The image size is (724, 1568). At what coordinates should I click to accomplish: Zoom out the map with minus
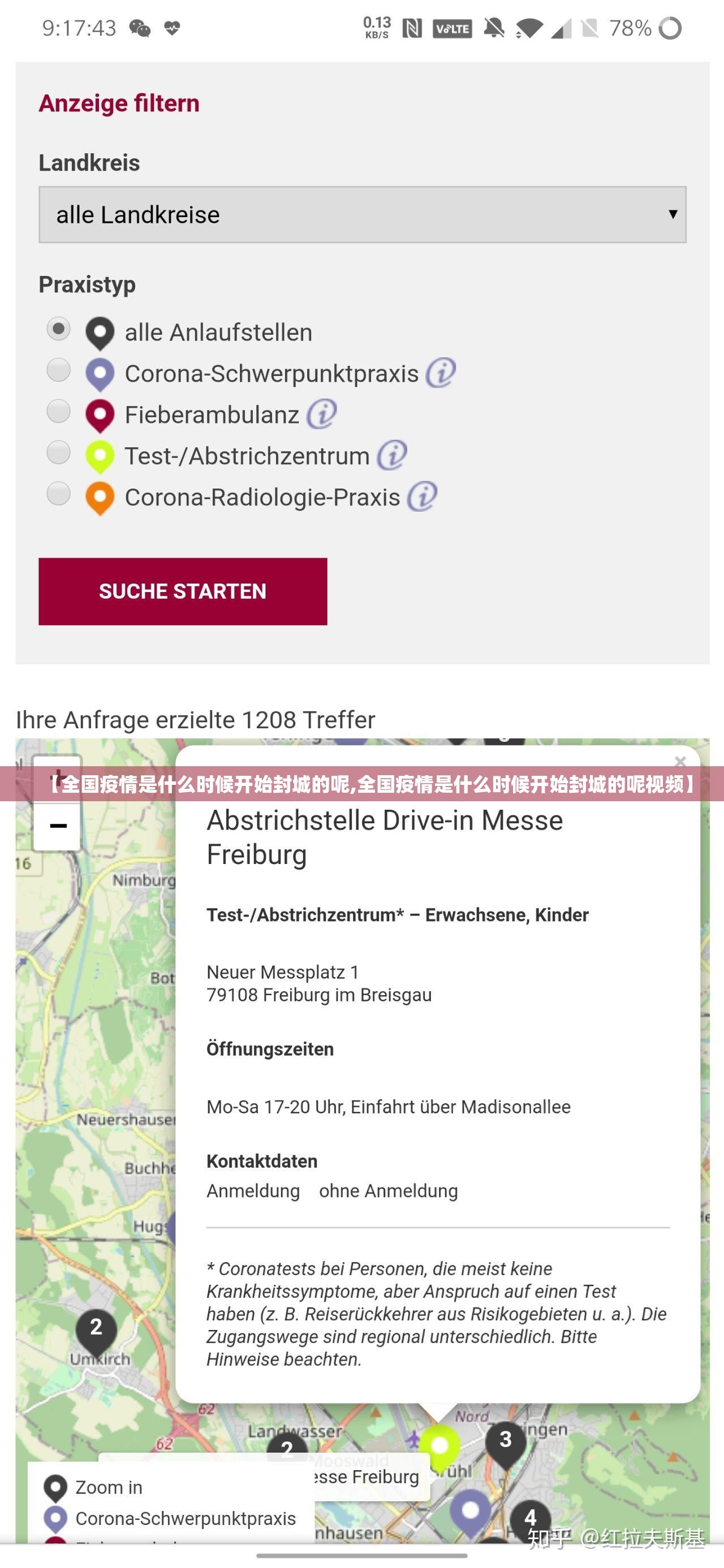(x=58, y=827)
